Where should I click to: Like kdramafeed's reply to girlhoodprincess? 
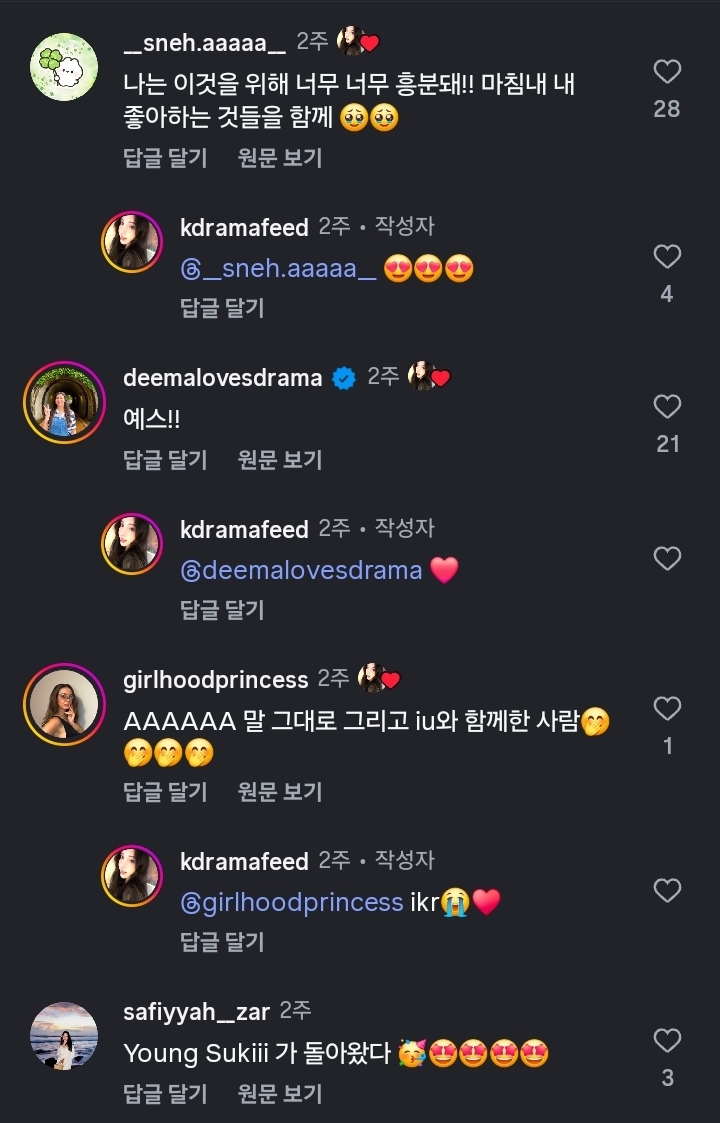pos(667,890)
